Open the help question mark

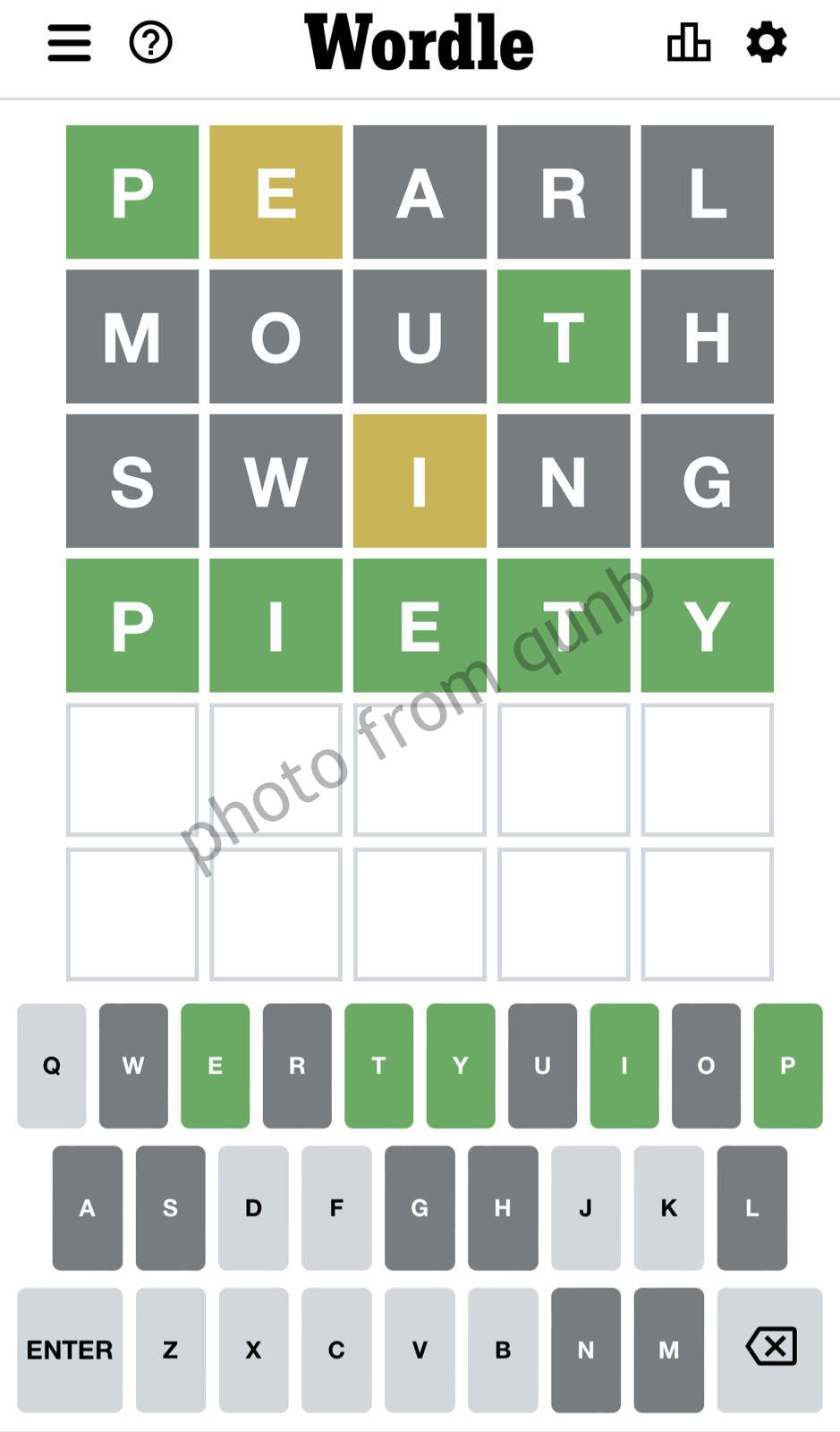tap(150, 42)
